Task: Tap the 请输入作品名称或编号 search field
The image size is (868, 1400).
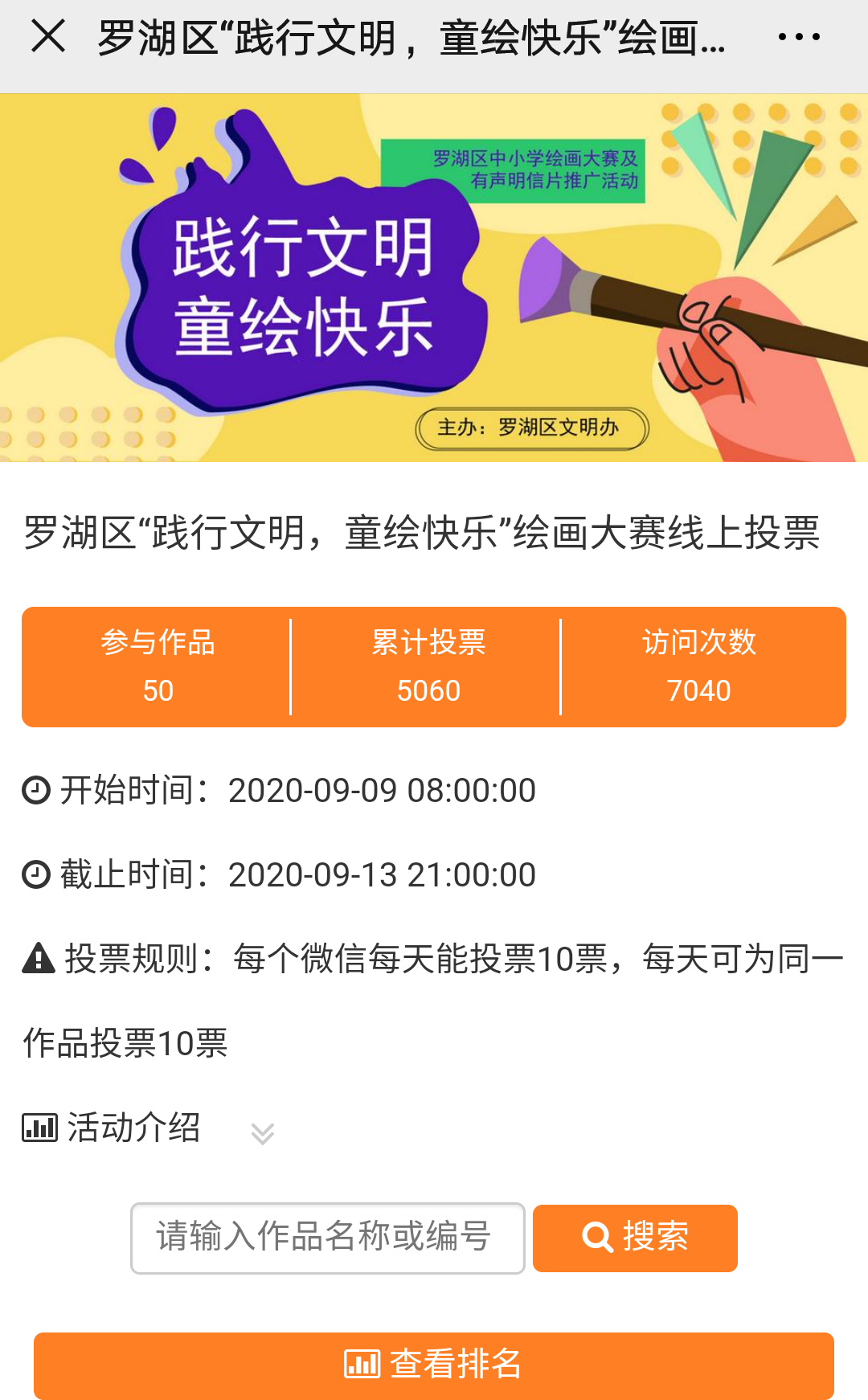Action: click(327, 1238)
